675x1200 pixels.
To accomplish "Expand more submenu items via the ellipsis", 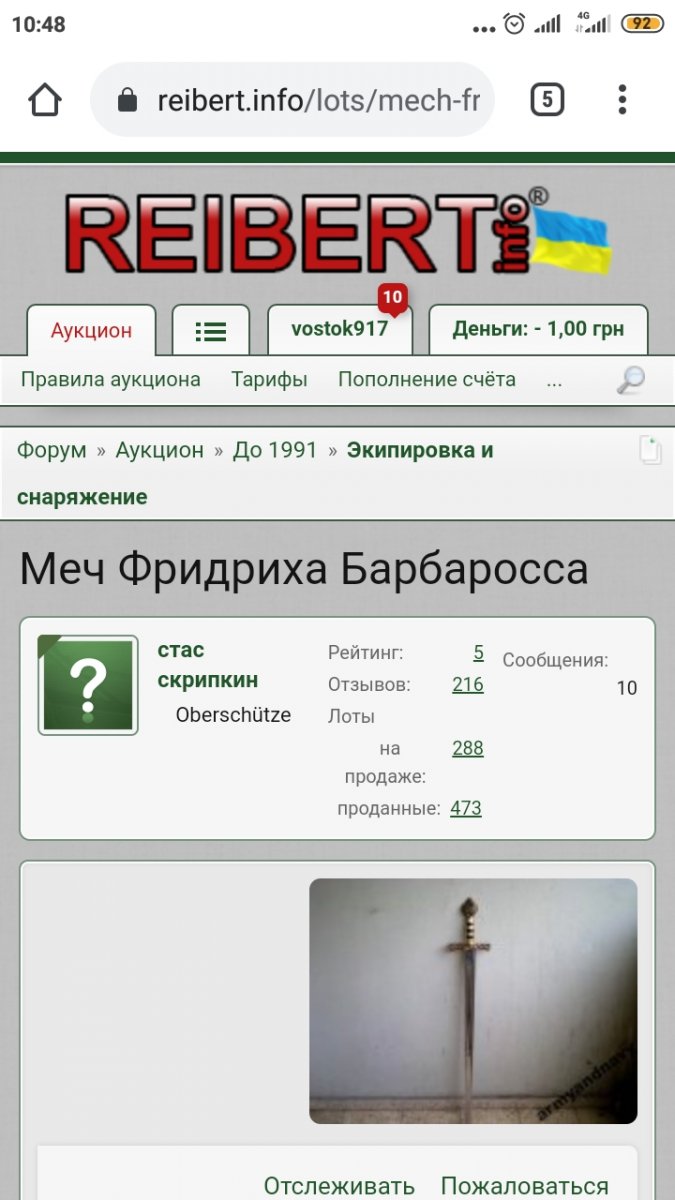I will [555, 381].
